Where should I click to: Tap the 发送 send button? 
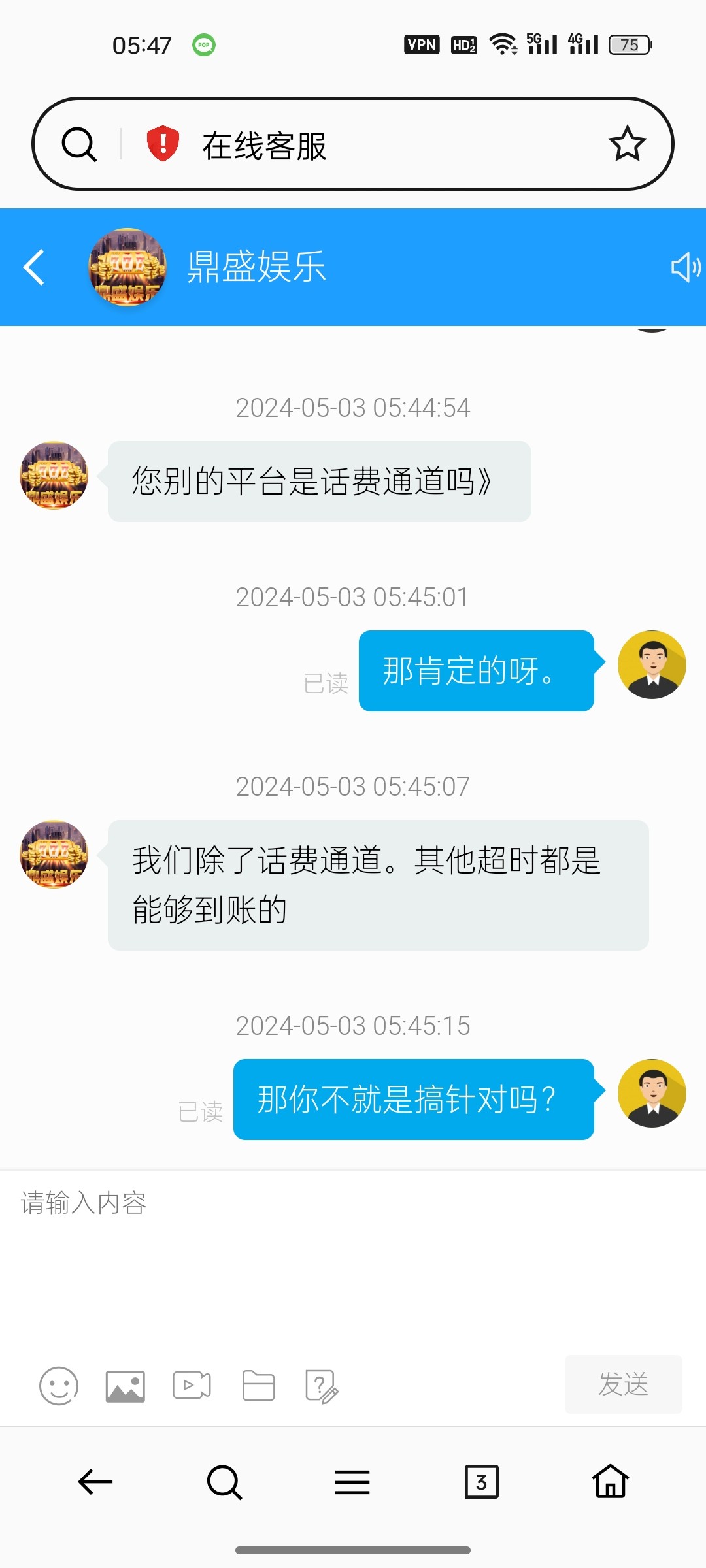[623, 1384]
